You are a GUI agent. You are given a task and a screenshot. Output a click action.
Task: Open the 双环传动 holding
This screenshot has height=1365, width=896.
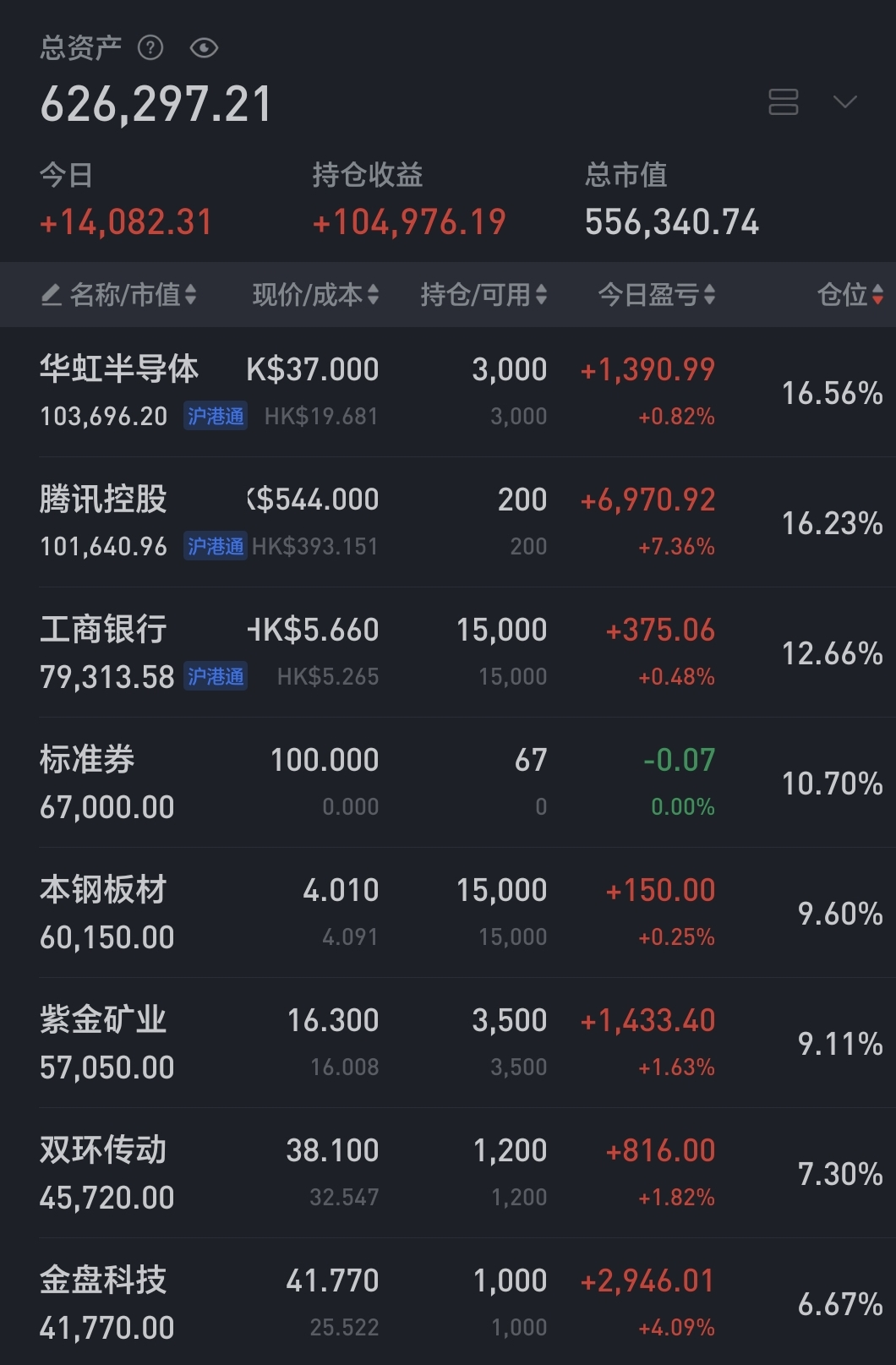pyautogui.click(x=103, y=1151)
